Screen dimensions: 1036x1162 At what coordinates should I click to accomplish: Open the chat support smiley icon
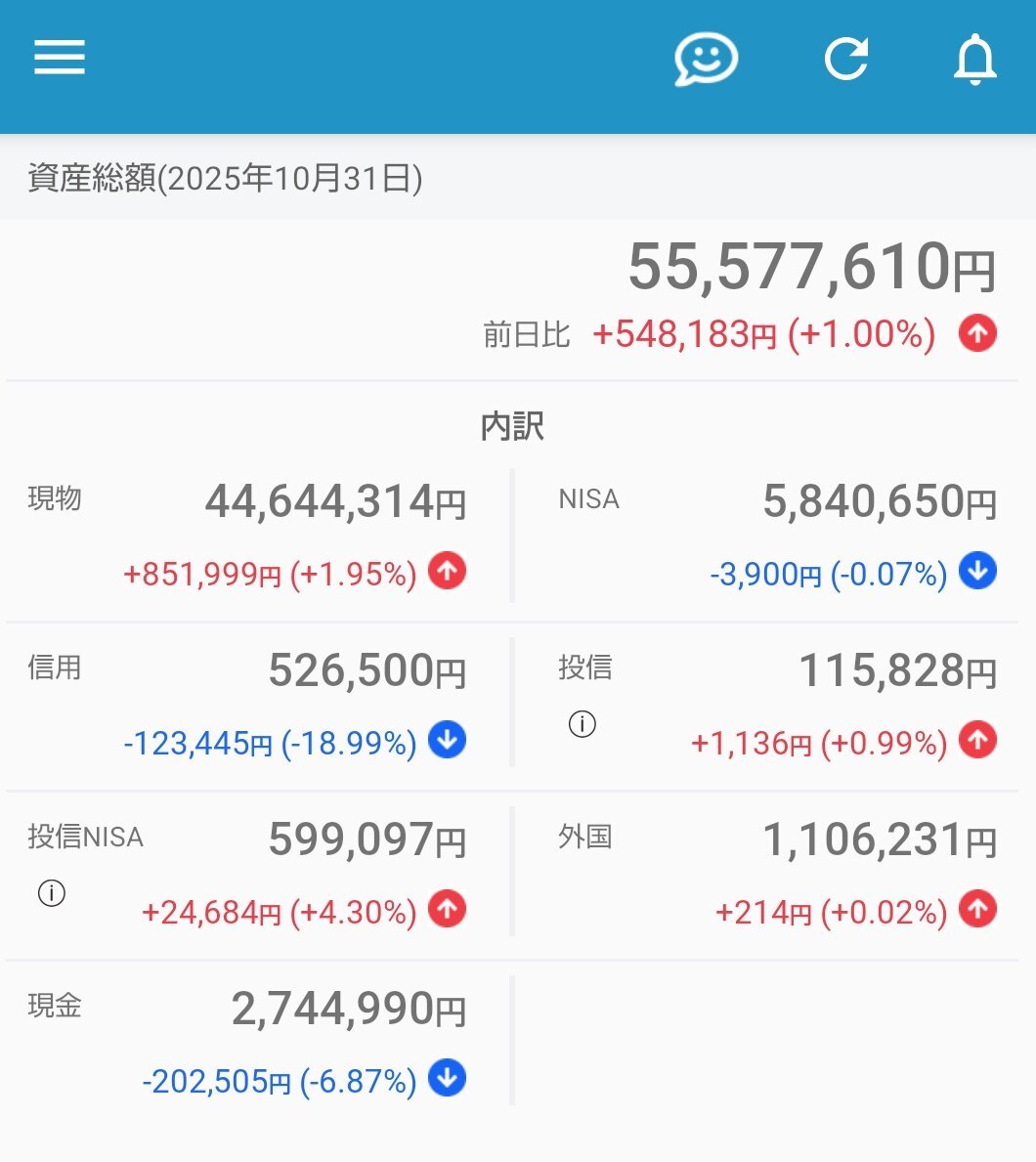[x=706, y=59]
